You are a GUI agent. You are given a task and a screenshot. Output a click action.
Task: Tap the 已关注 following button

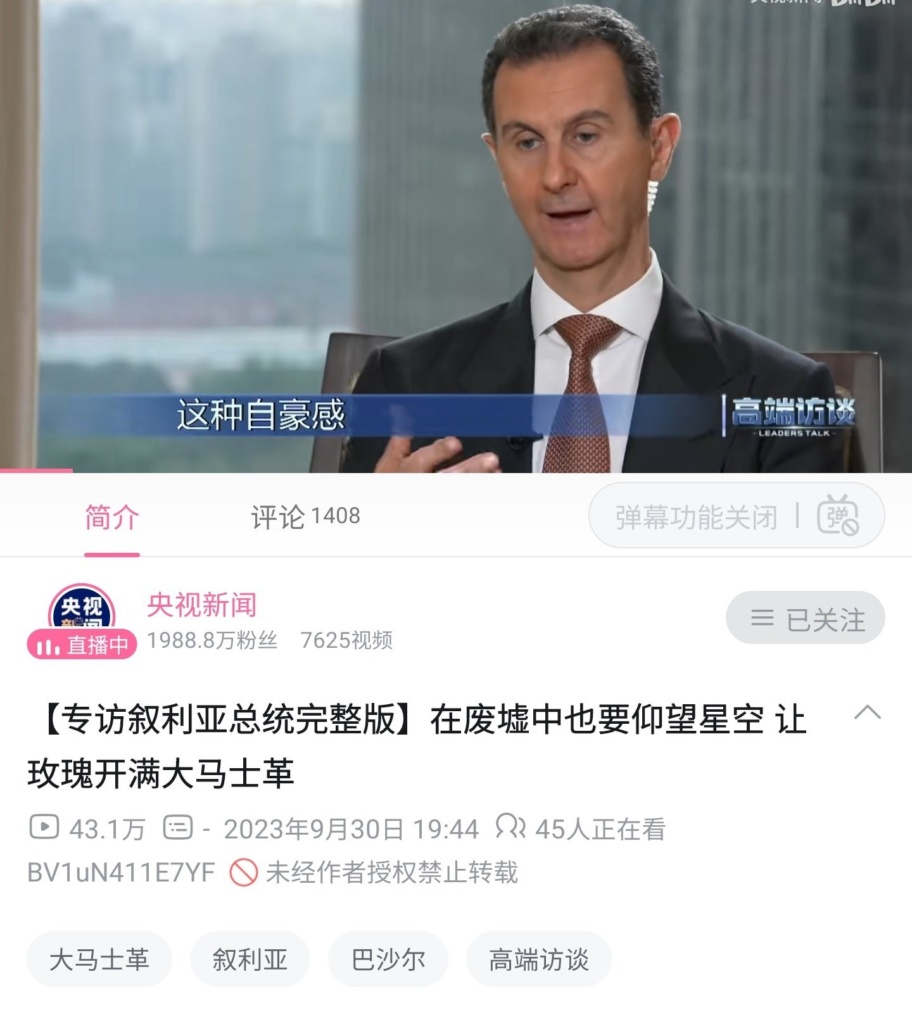(x=805, y=619)
